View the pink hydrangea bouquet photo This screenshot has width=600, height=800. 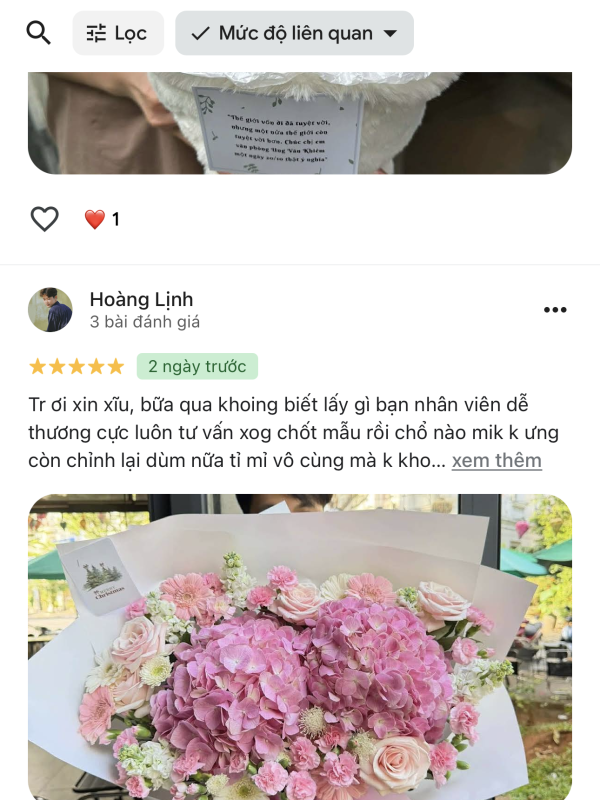[x=300, y=650]
